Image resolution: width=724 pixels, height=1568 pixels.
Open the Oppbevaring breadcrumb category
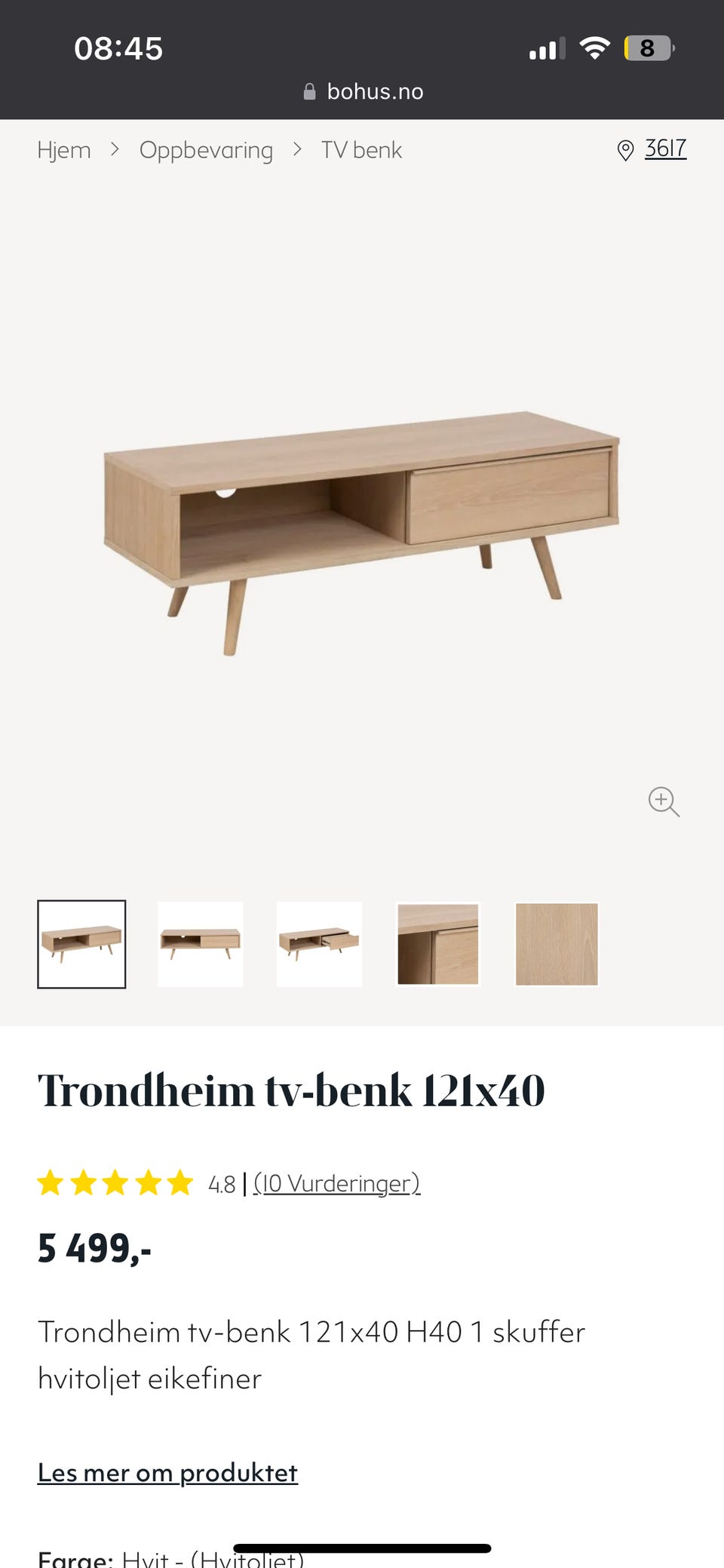(206, 149)
